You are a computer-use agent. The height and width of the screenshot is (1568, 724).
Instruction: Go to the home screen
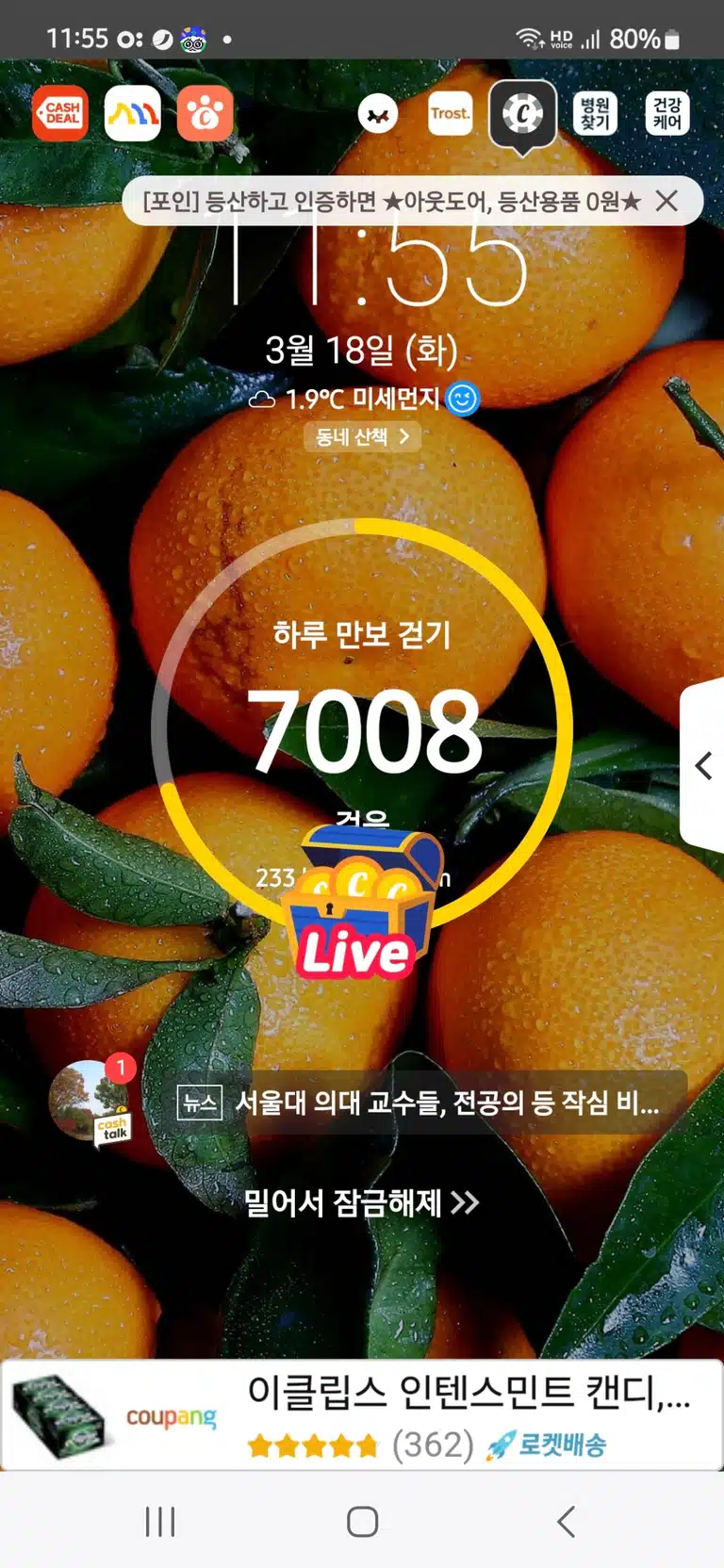click(362, 1521)
